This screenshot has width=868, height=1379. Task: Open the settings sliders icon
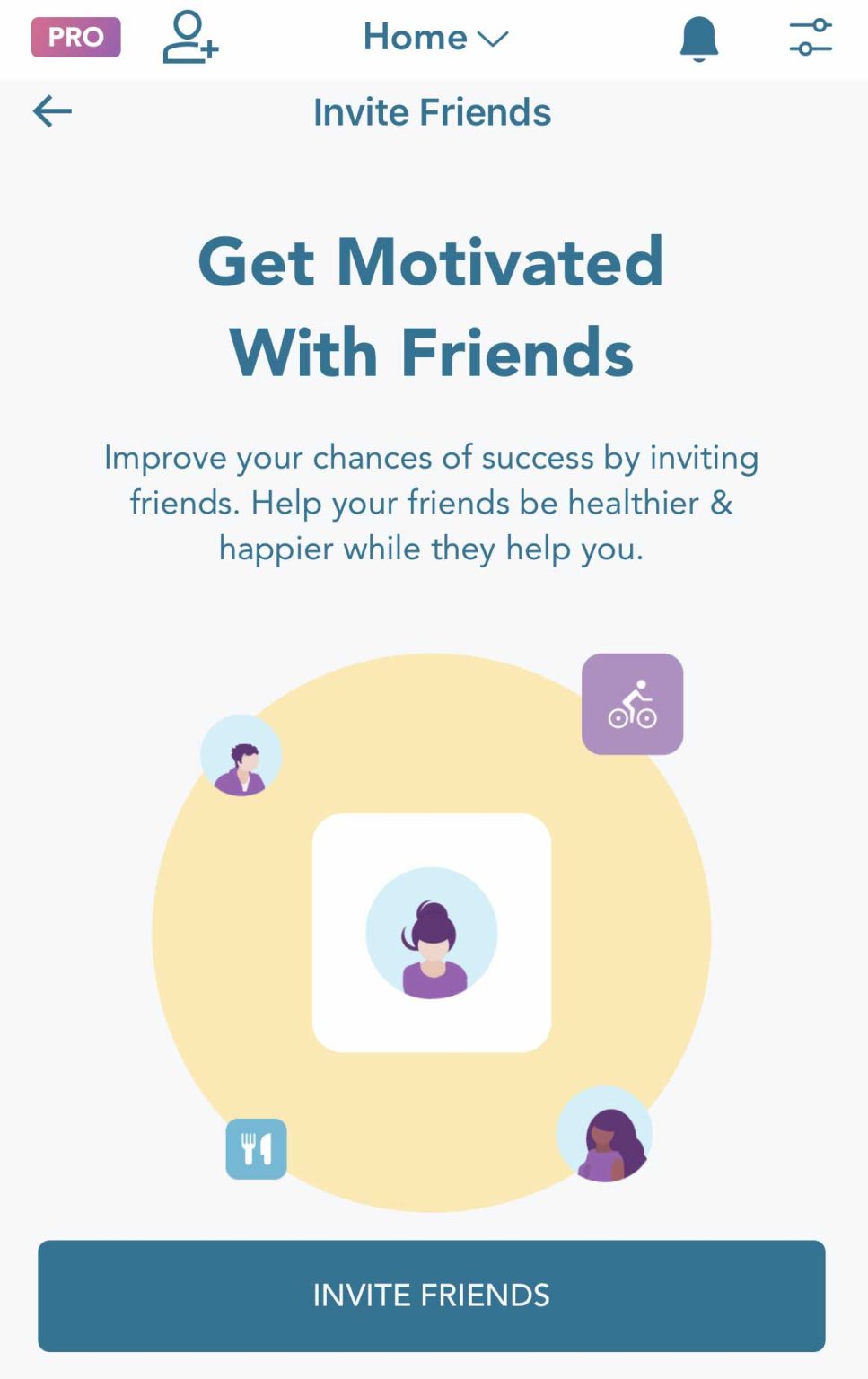pyautogui.click(x=809, y=38)
